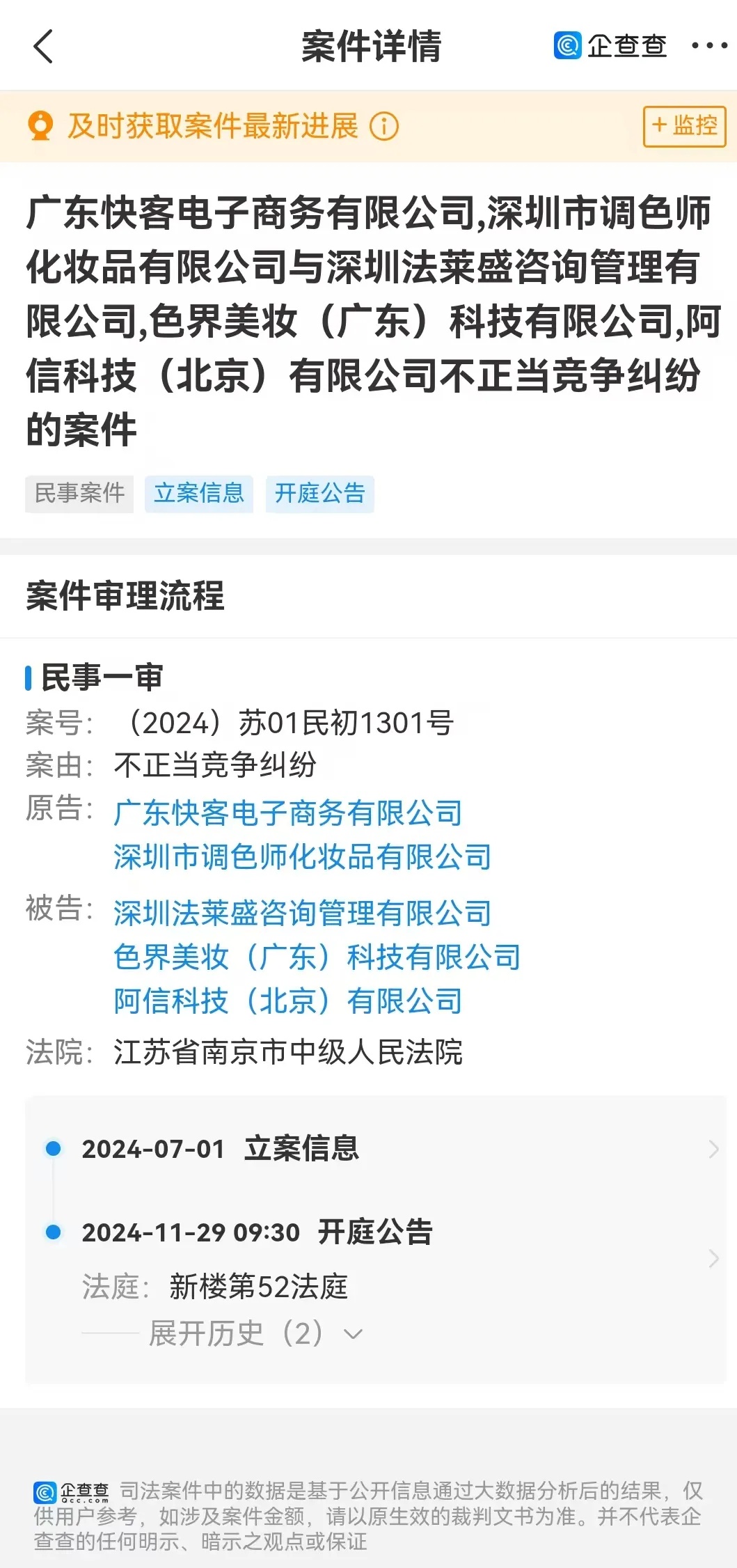Open the info icon beside 及时获取案件最新进展

(384, 126)
